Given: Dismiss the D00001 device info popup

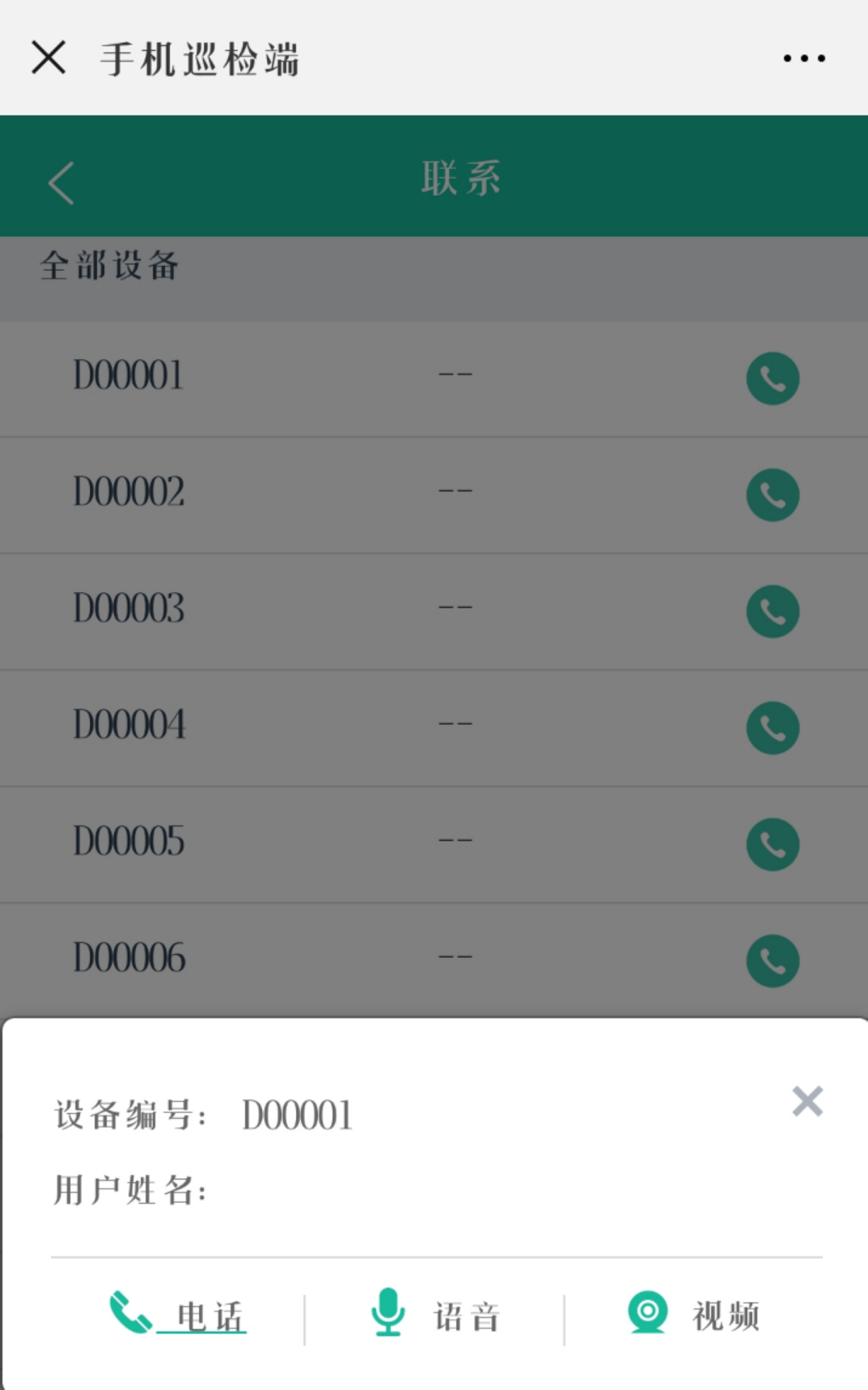Looking at the screenshot, I should [807, 1101].
